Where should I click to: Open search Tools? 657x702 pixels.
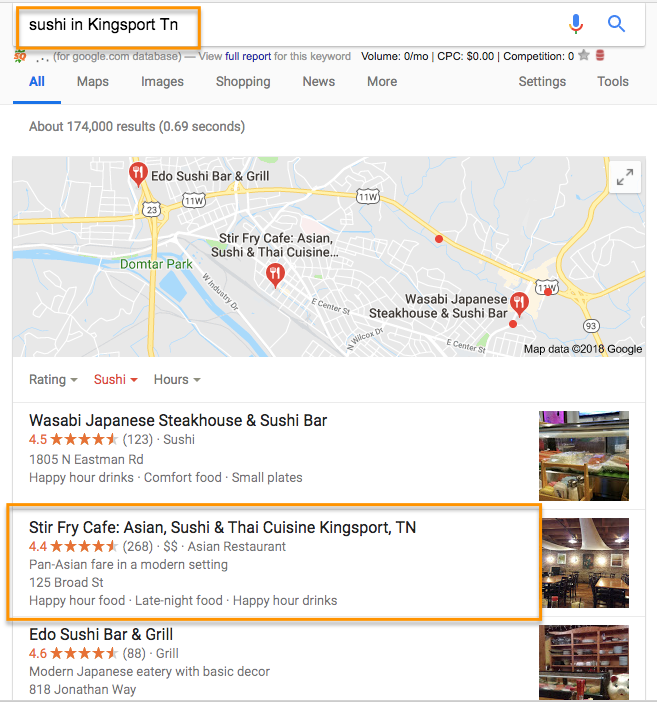coord(613,82)
